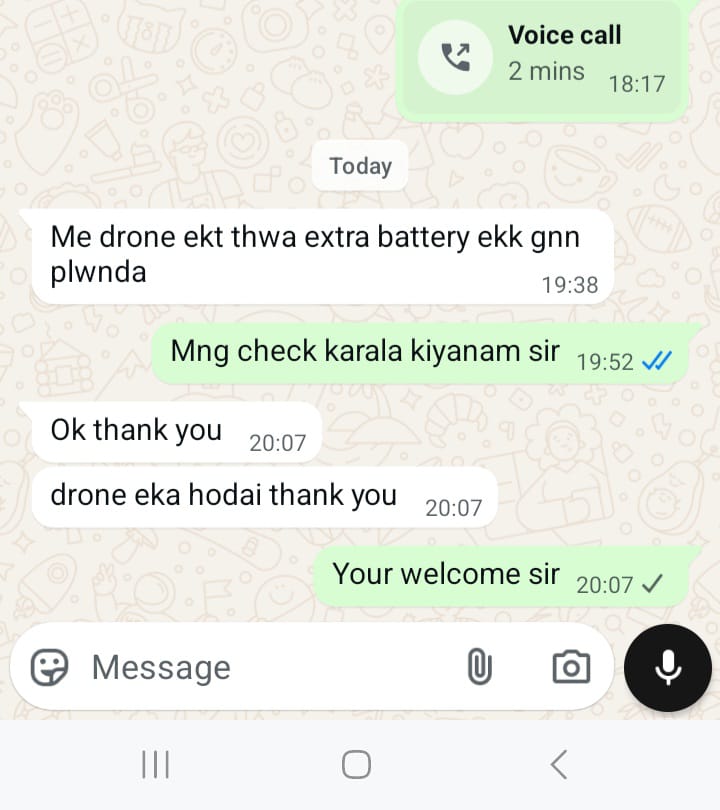The height and width of the screenshot is (810, 720).
Task: Go back with the system back button
Action: click(x=559, y=765)
